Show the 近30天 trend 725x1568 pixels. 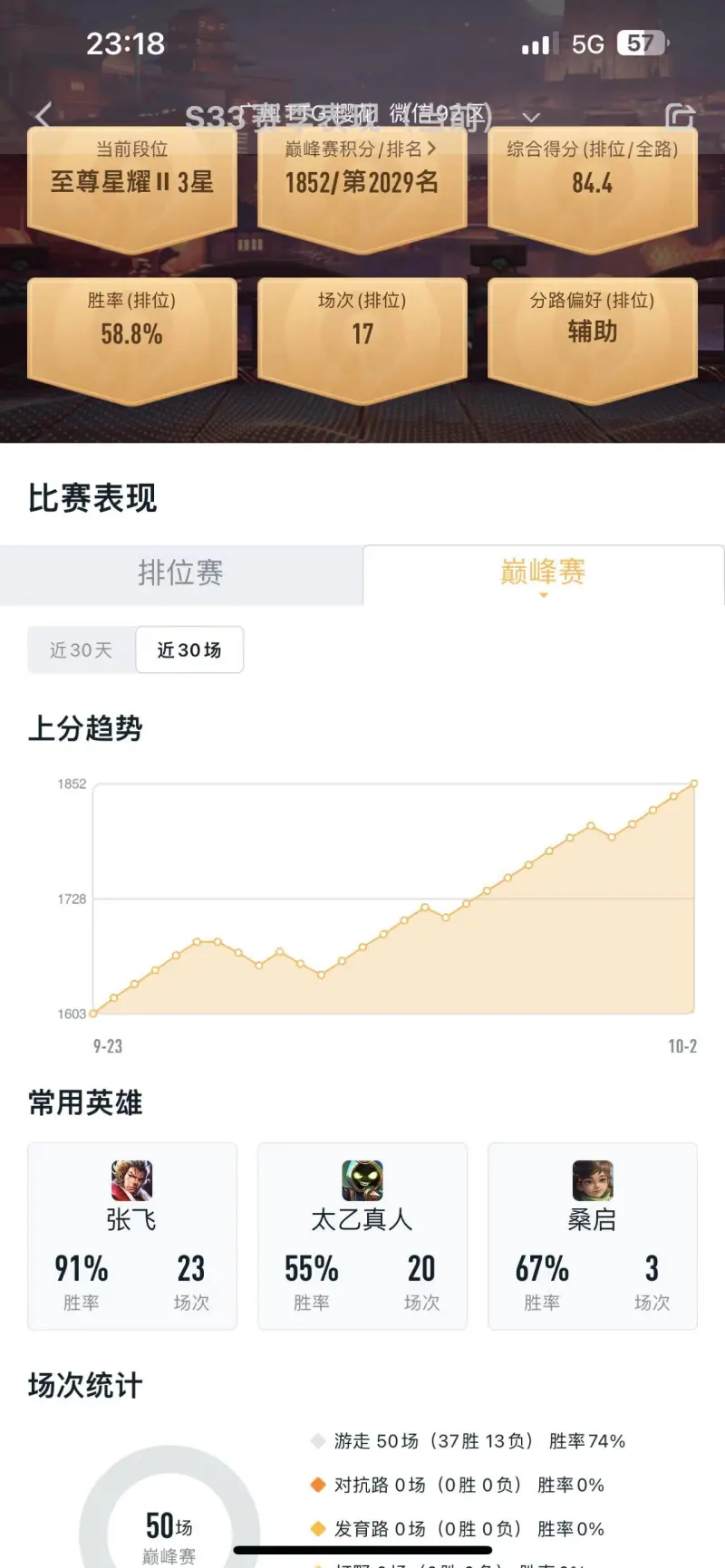pos(82,649)
